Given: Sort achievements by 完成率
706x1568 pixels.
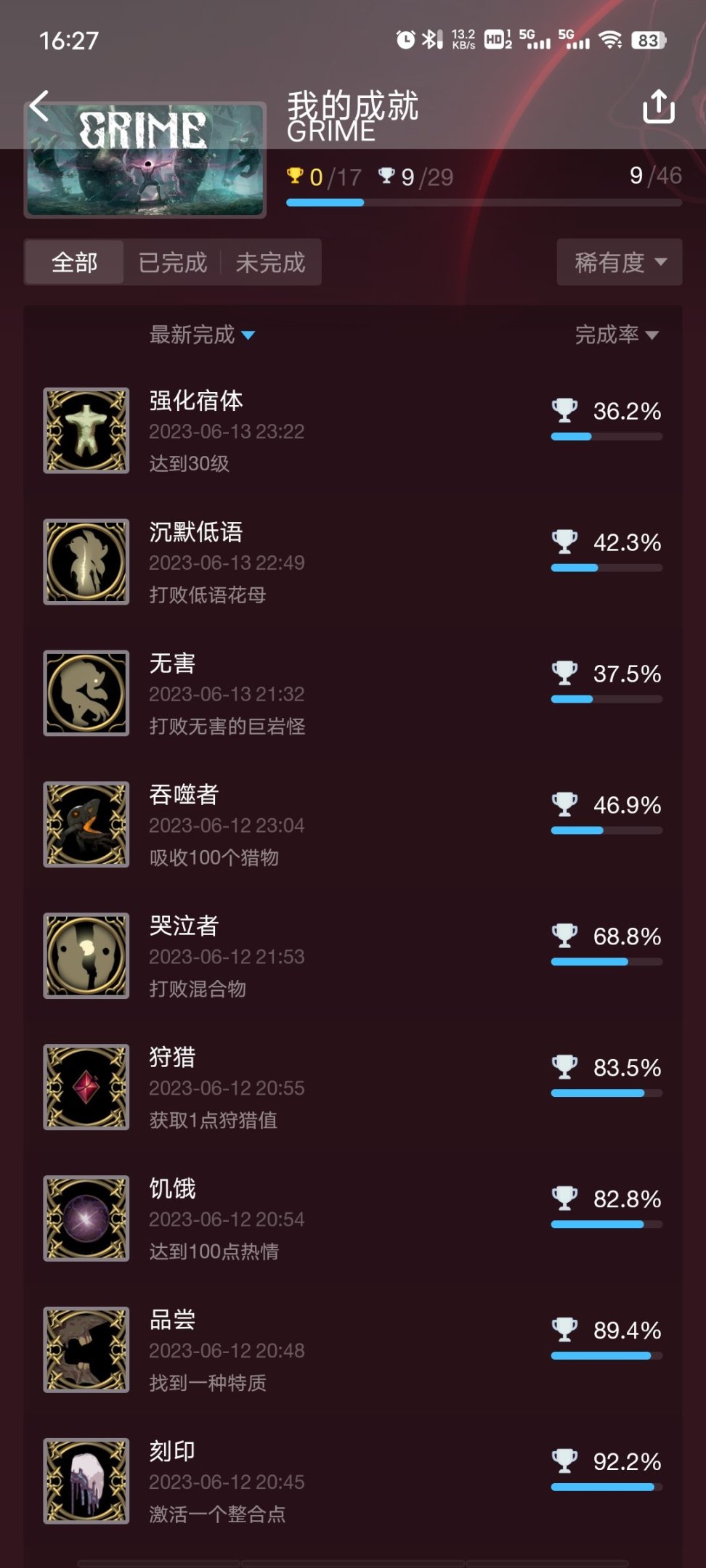Looking at the screenshot, I should [x=616, y=335].
